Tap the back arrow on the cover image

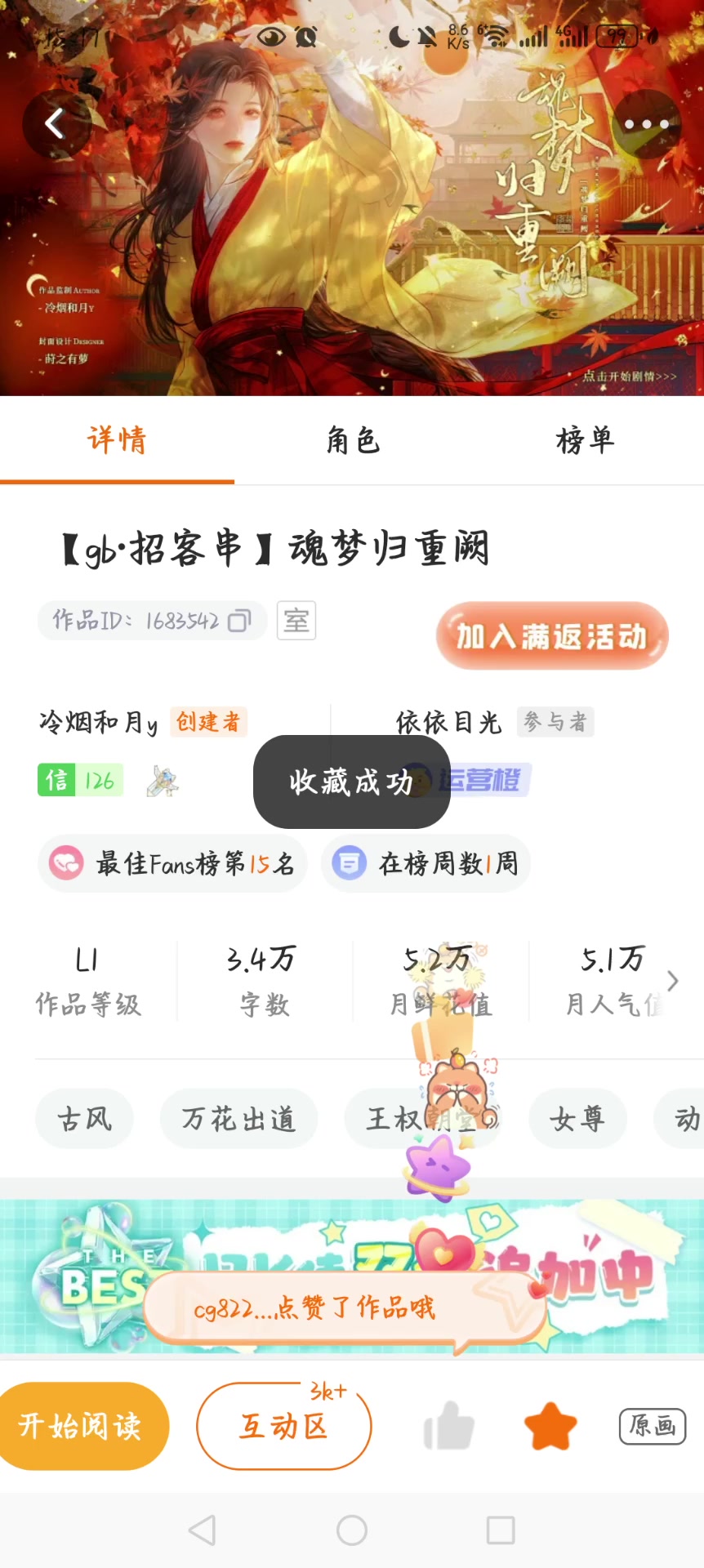pos(56,123)
